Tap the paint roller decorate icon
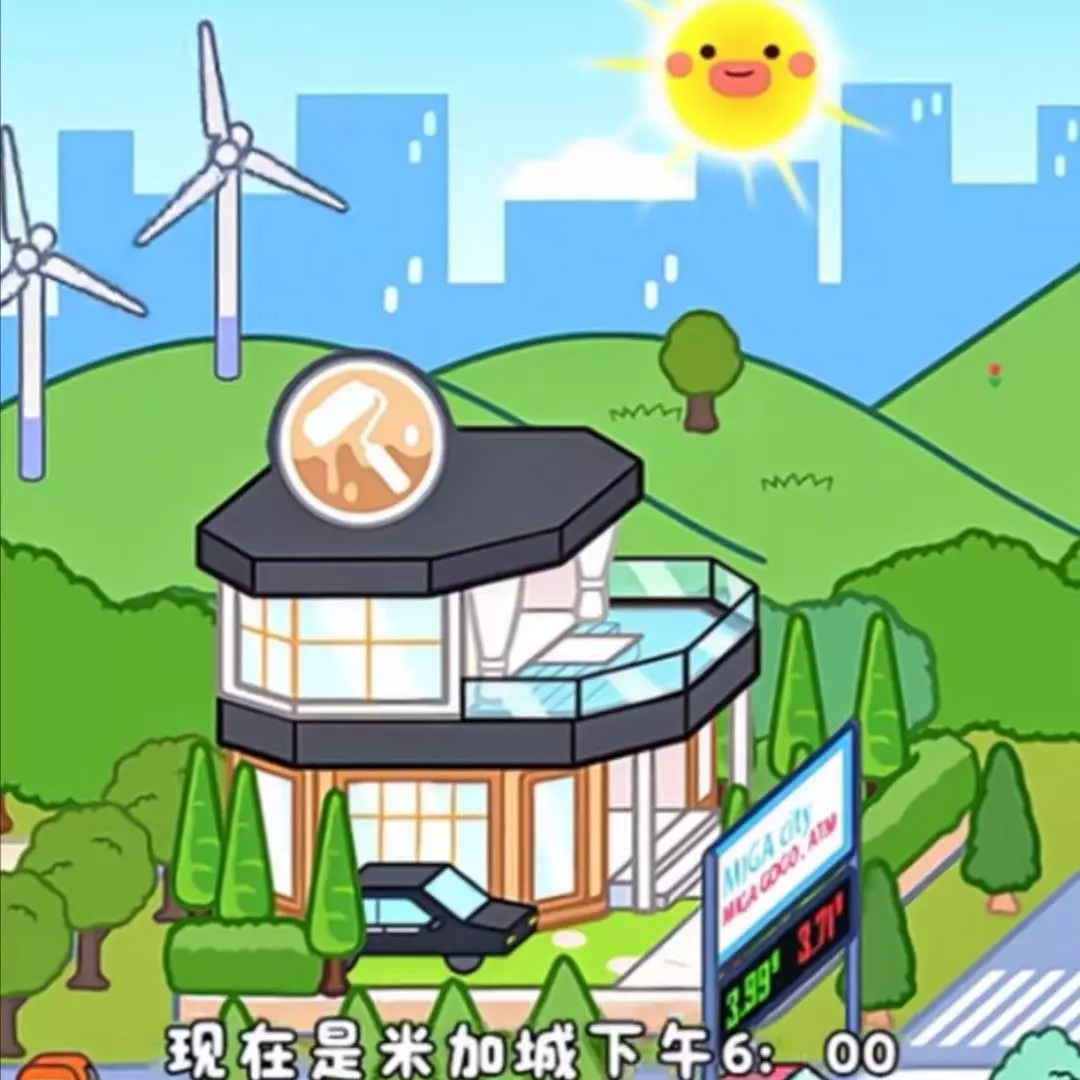The height and width of the screenshot is (1080, 1080). click(358, 438)
